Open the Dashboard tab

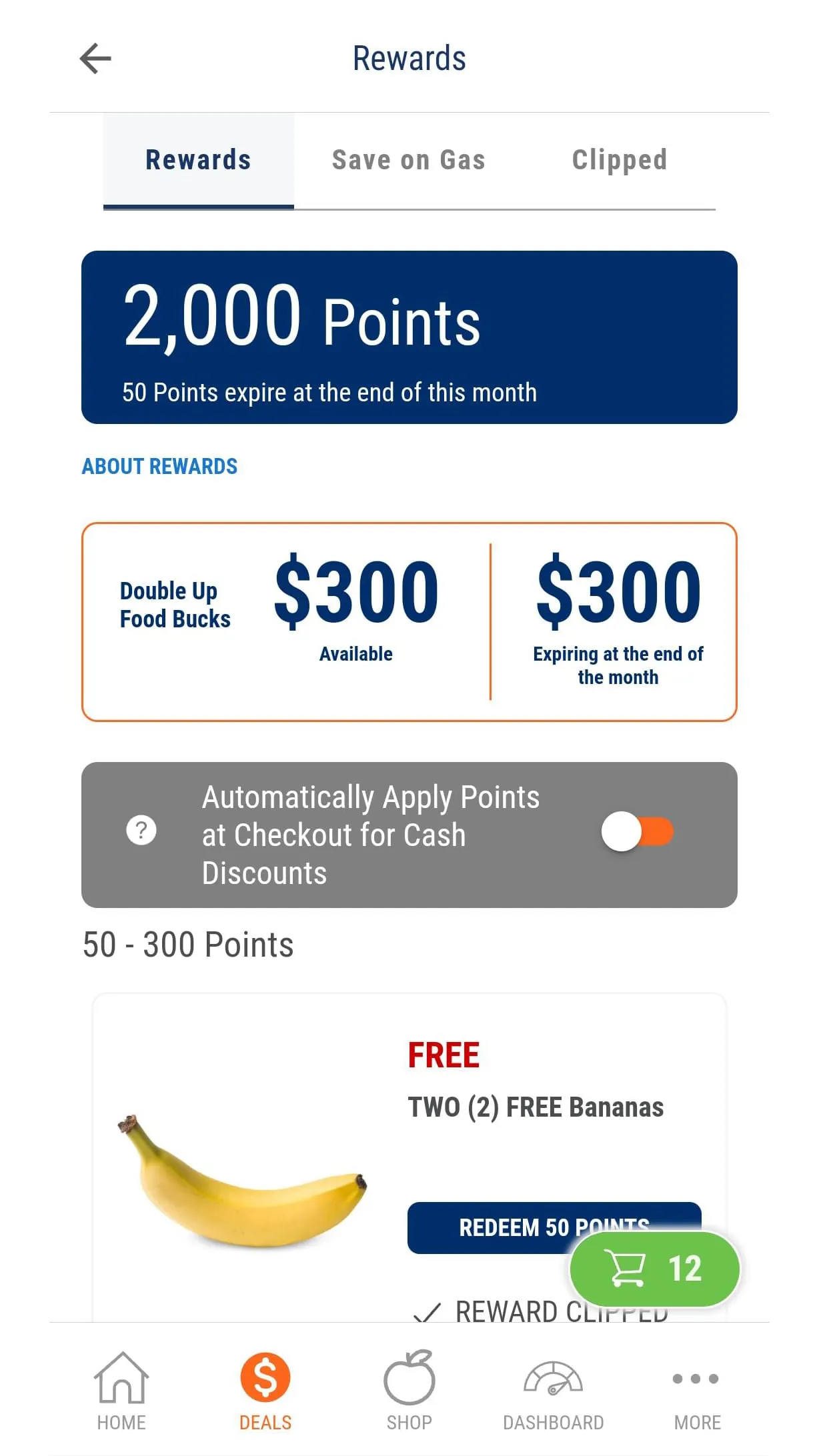tap(553, 1391)
